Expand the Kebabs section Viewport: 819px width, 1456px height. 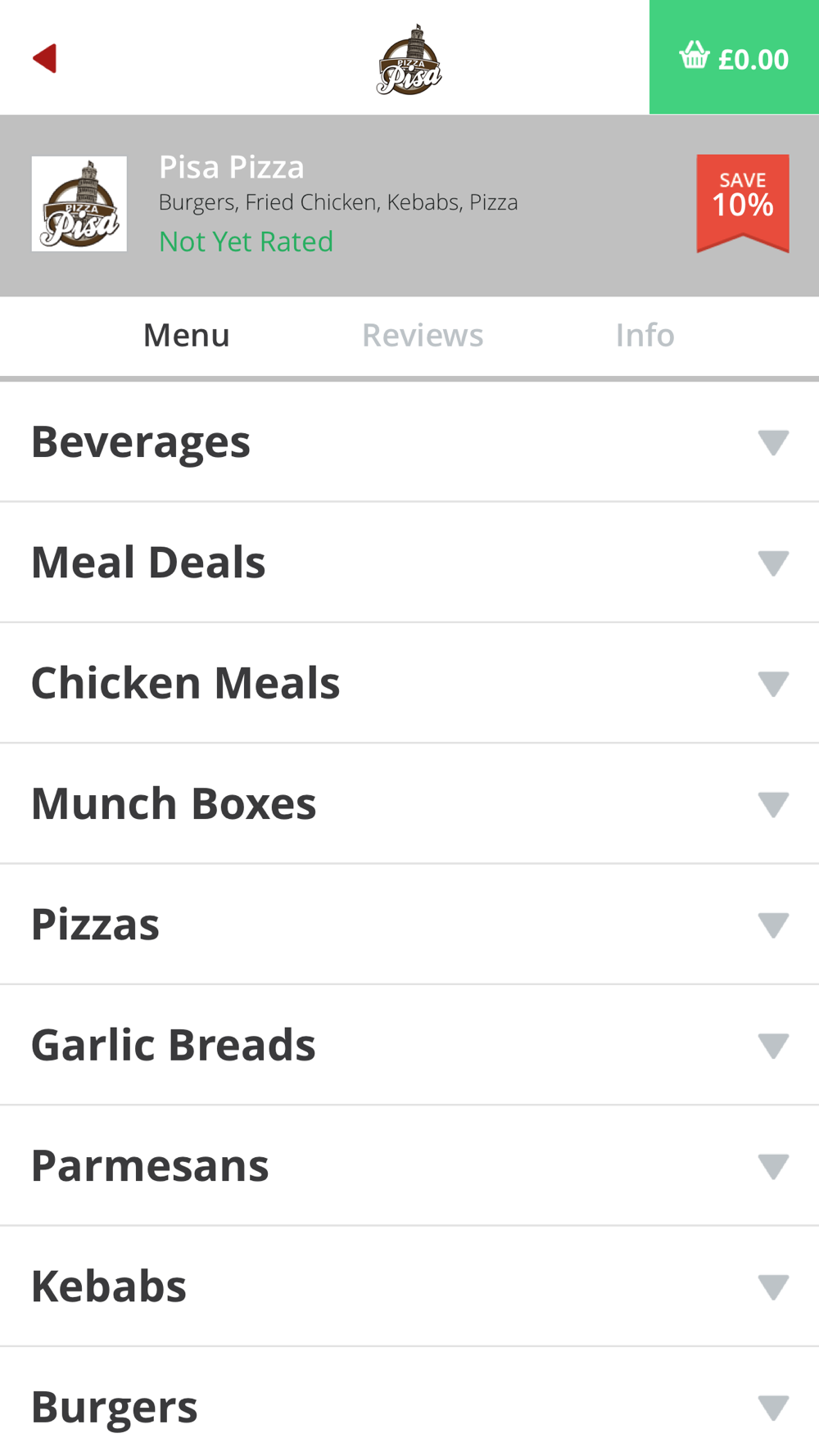click(x=409, y=1286)
